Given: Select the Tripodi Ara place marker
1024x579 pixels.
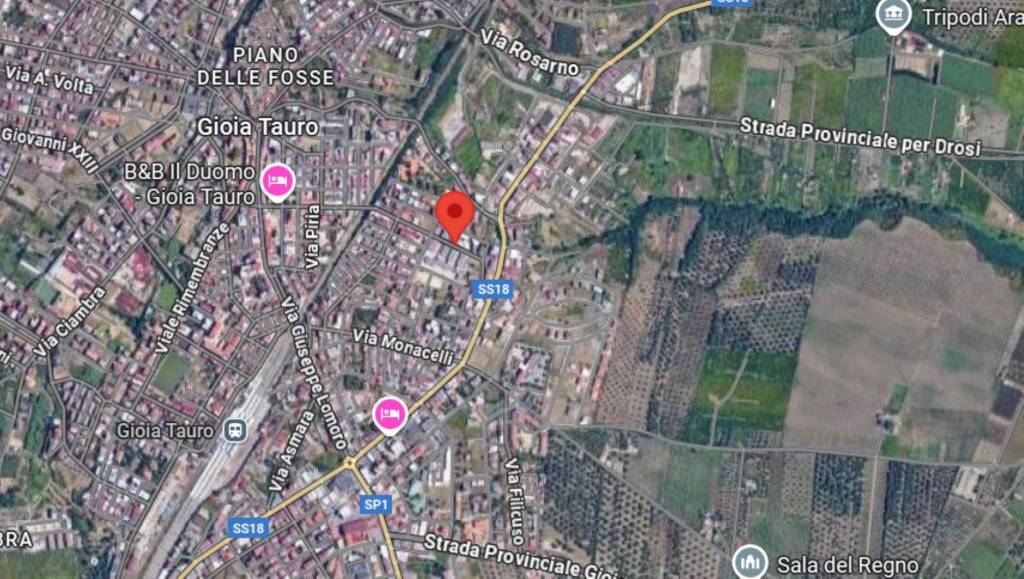Looking at the screenshot, I should pyautogui.click(x=892, y=16).
